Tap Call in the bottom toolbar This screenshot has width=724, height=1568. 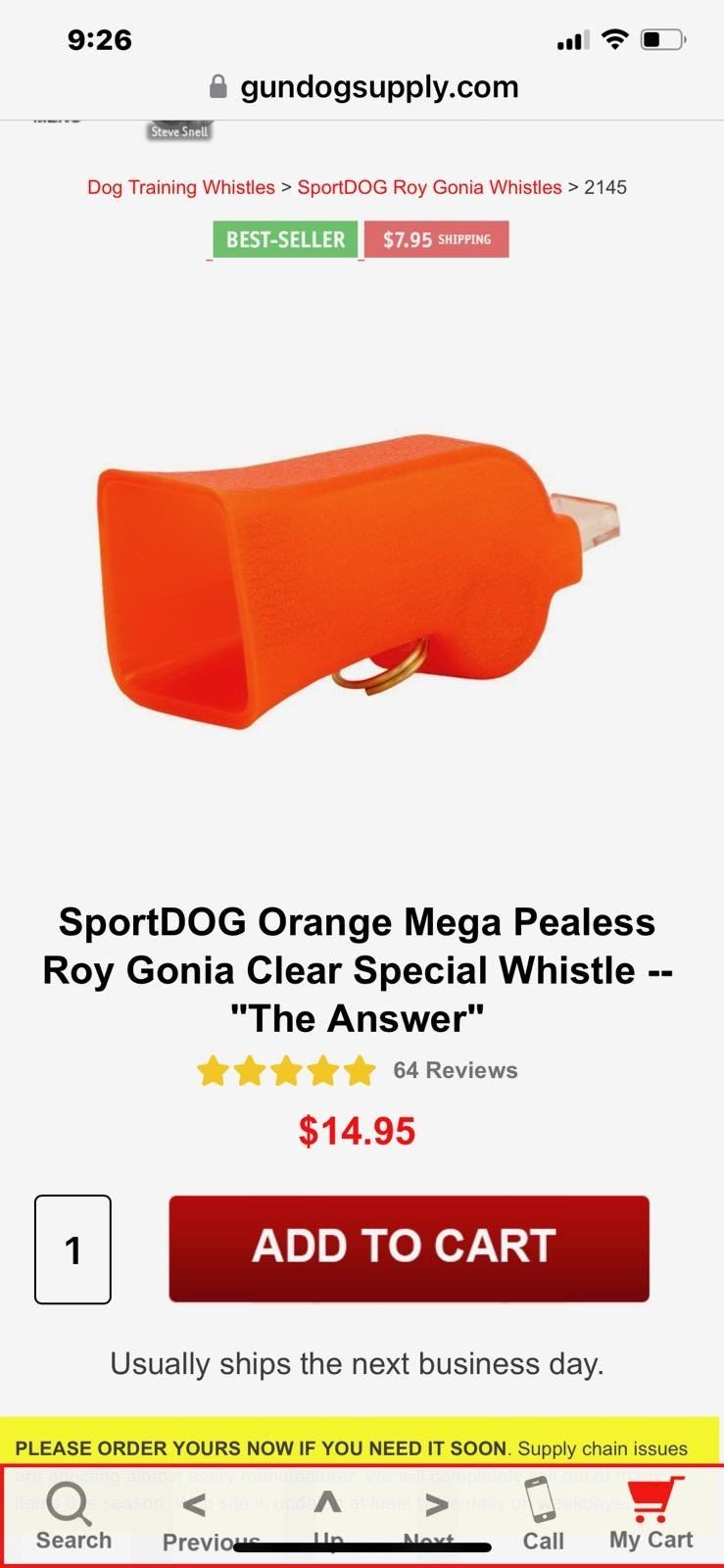(x=543, y=1515)
